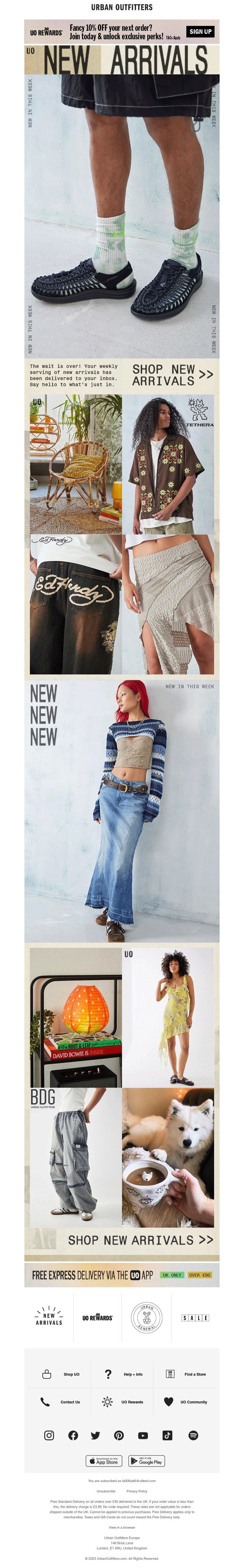Open Contact Us with the phone icon

[61, 1402]
